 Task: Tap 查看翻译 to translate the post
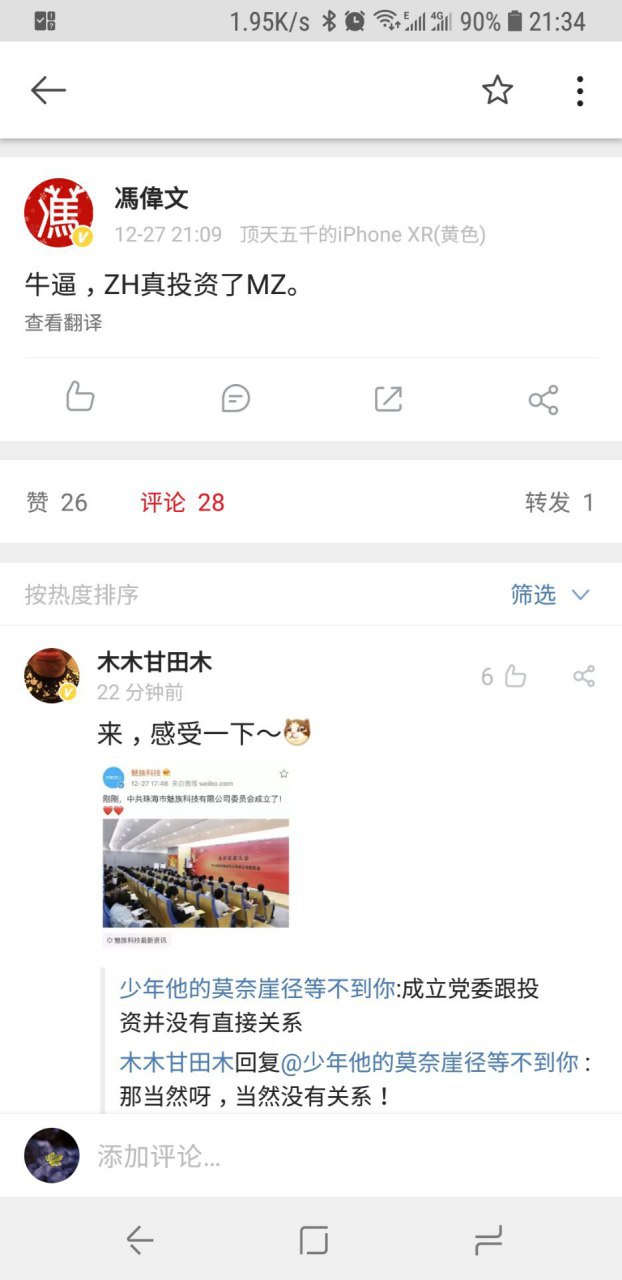click(x=63, y=323)
